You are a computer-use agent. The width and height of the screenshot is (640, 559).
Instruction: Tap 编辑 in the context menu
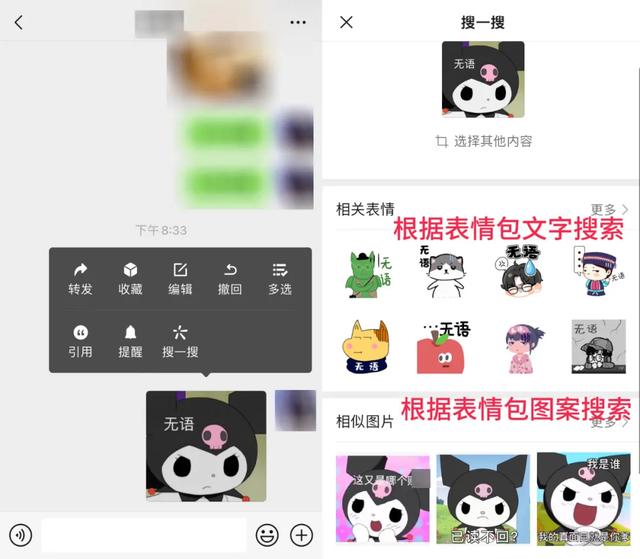180,279
